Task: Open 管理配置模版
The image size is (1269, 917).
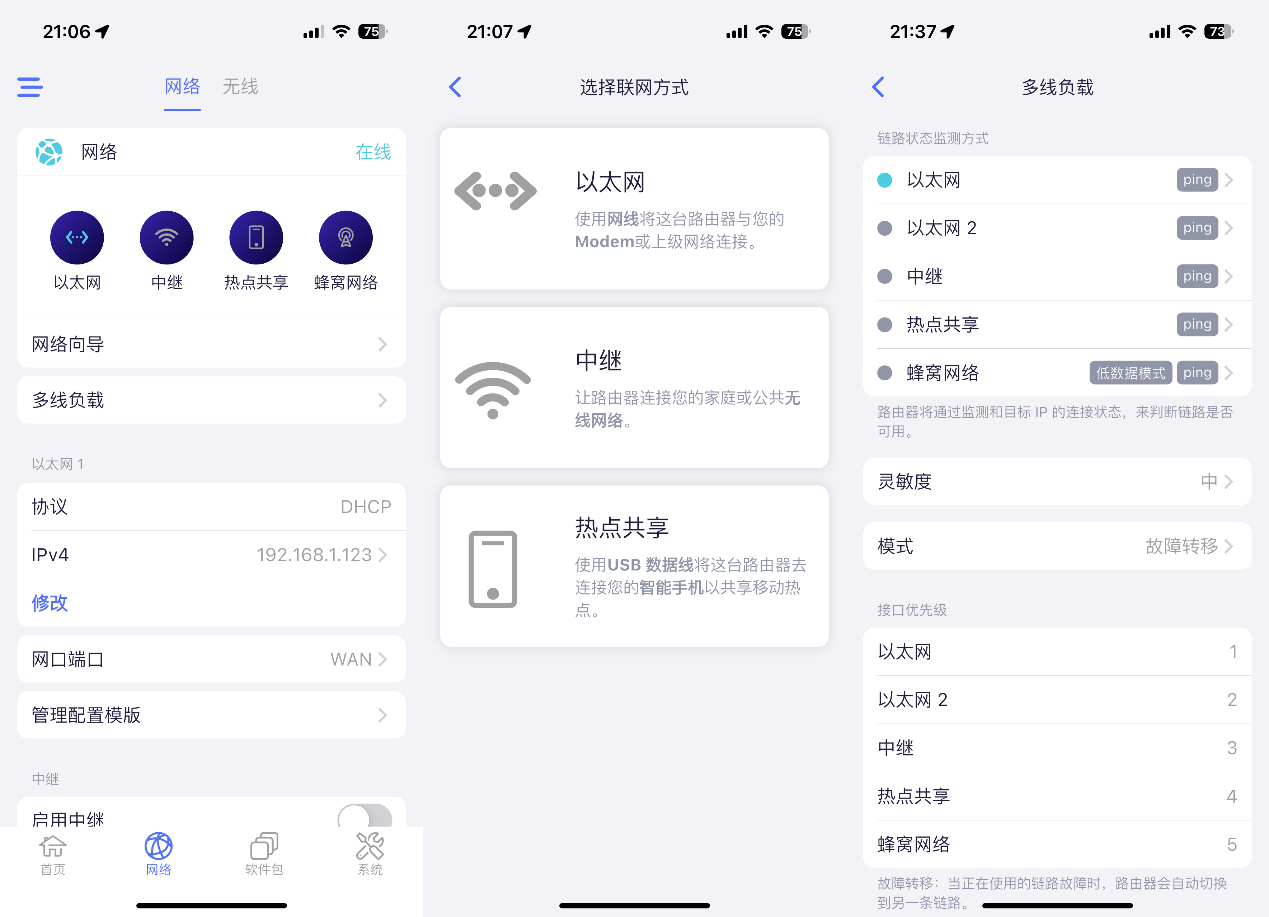Action: coord(211,715)
